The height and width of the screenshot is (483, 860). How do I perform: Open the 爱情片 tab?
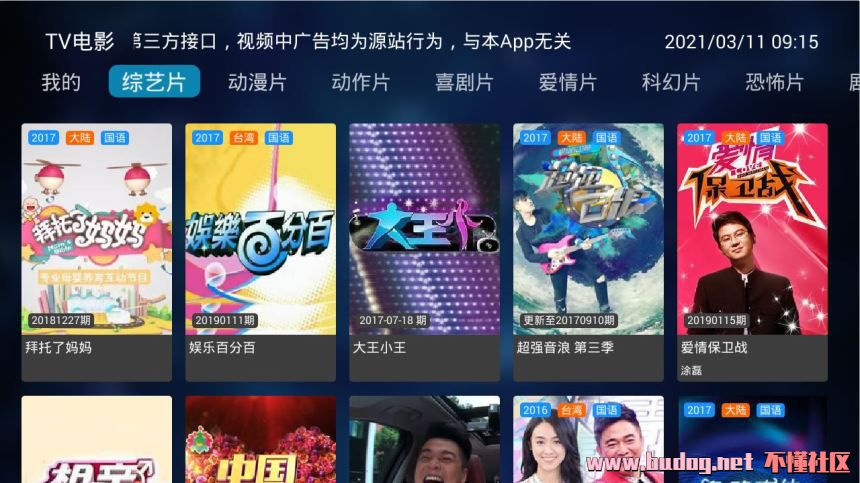click(568, 82)
